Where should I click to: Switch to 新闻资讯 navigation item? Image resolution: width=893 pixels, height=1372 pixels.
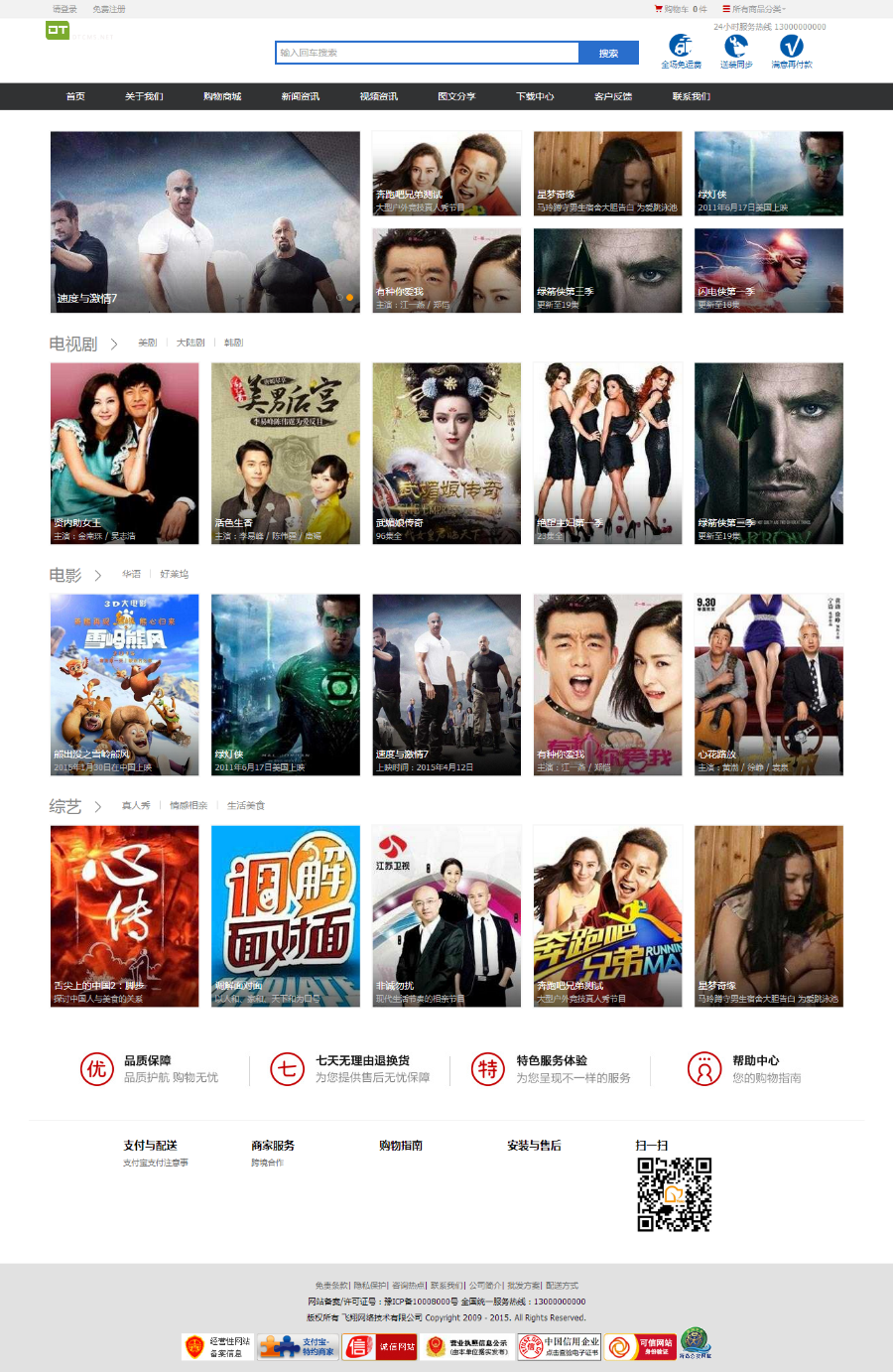tap(300, 96)
